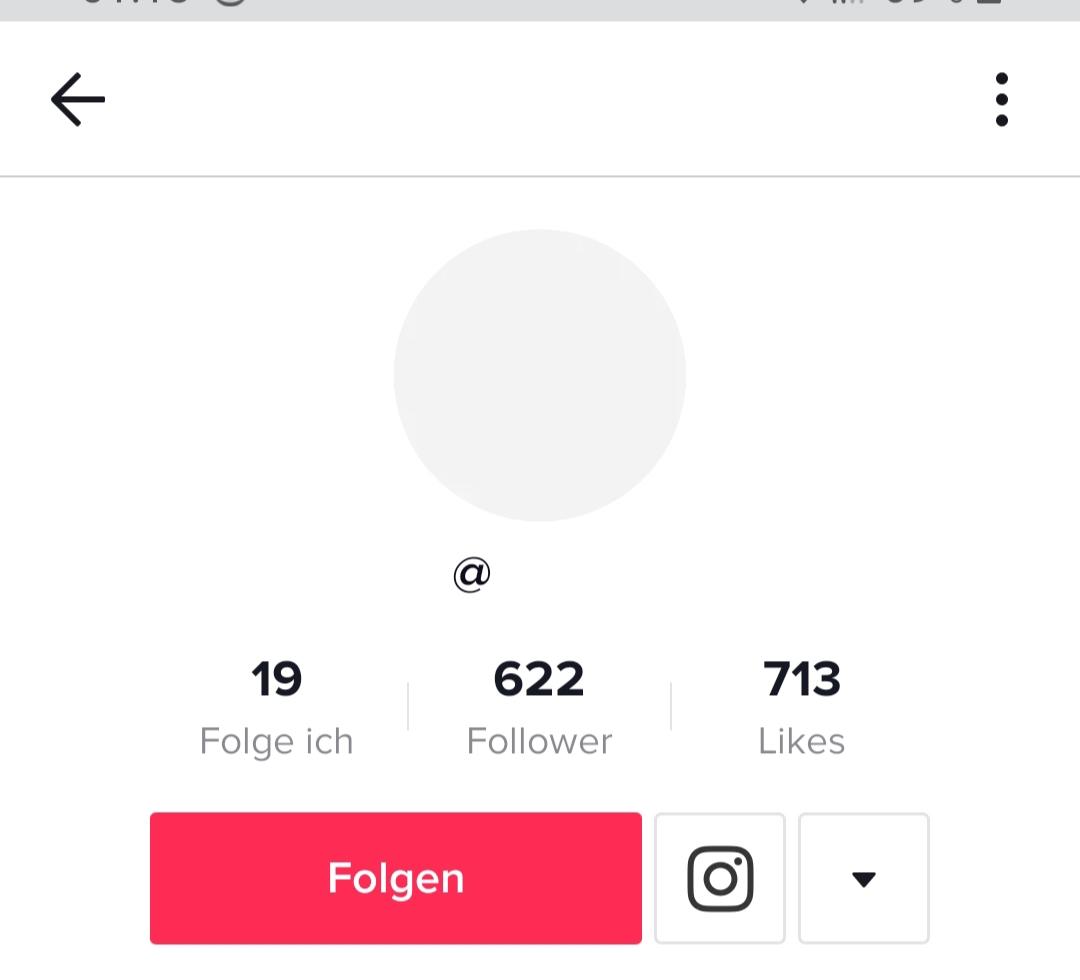Tap the red Folgen button

click(396, 878)
